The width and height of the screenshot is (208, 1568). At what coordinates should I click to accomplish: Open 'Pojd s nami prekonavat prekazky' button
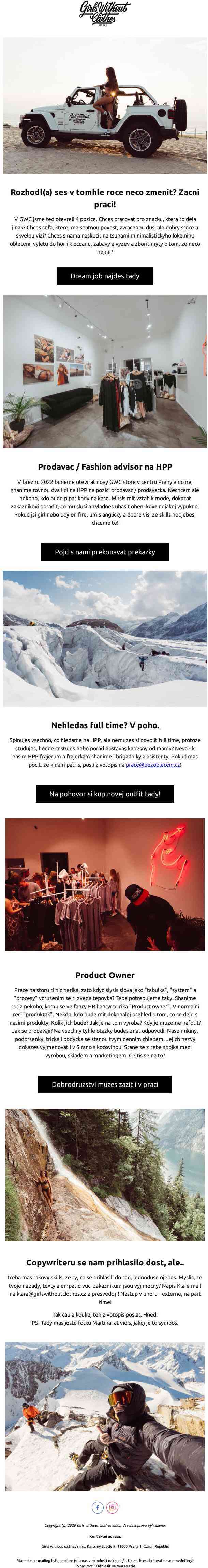104,552
